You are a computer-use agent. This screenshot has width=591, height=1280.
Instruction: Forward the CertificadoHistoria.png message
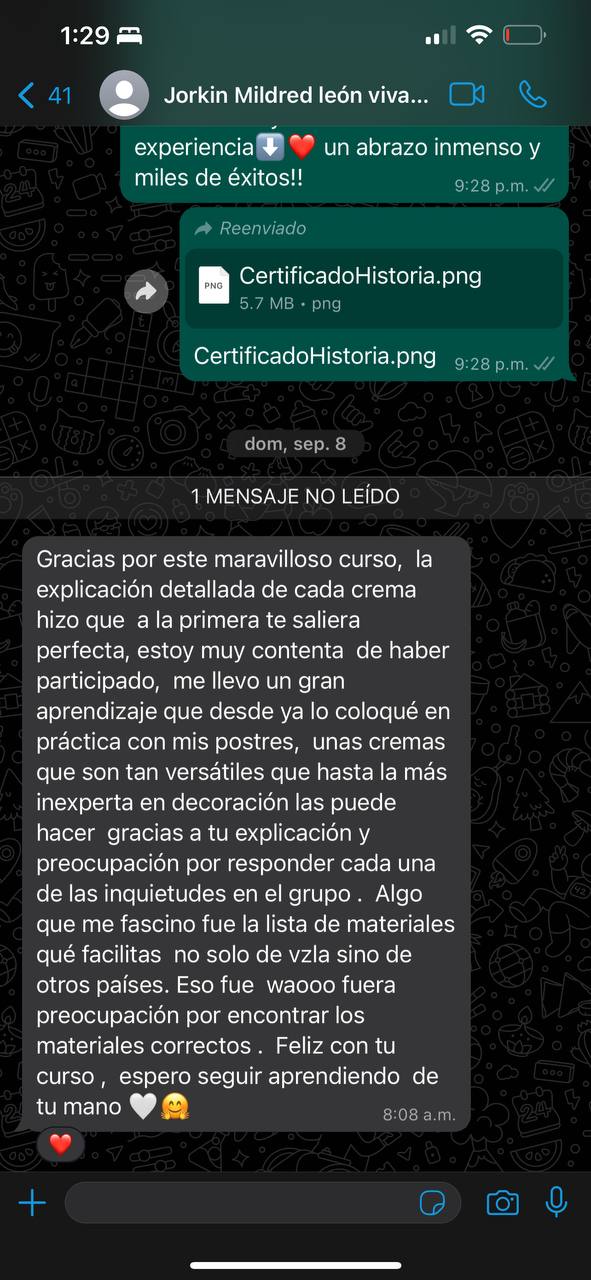click(146, 292)
